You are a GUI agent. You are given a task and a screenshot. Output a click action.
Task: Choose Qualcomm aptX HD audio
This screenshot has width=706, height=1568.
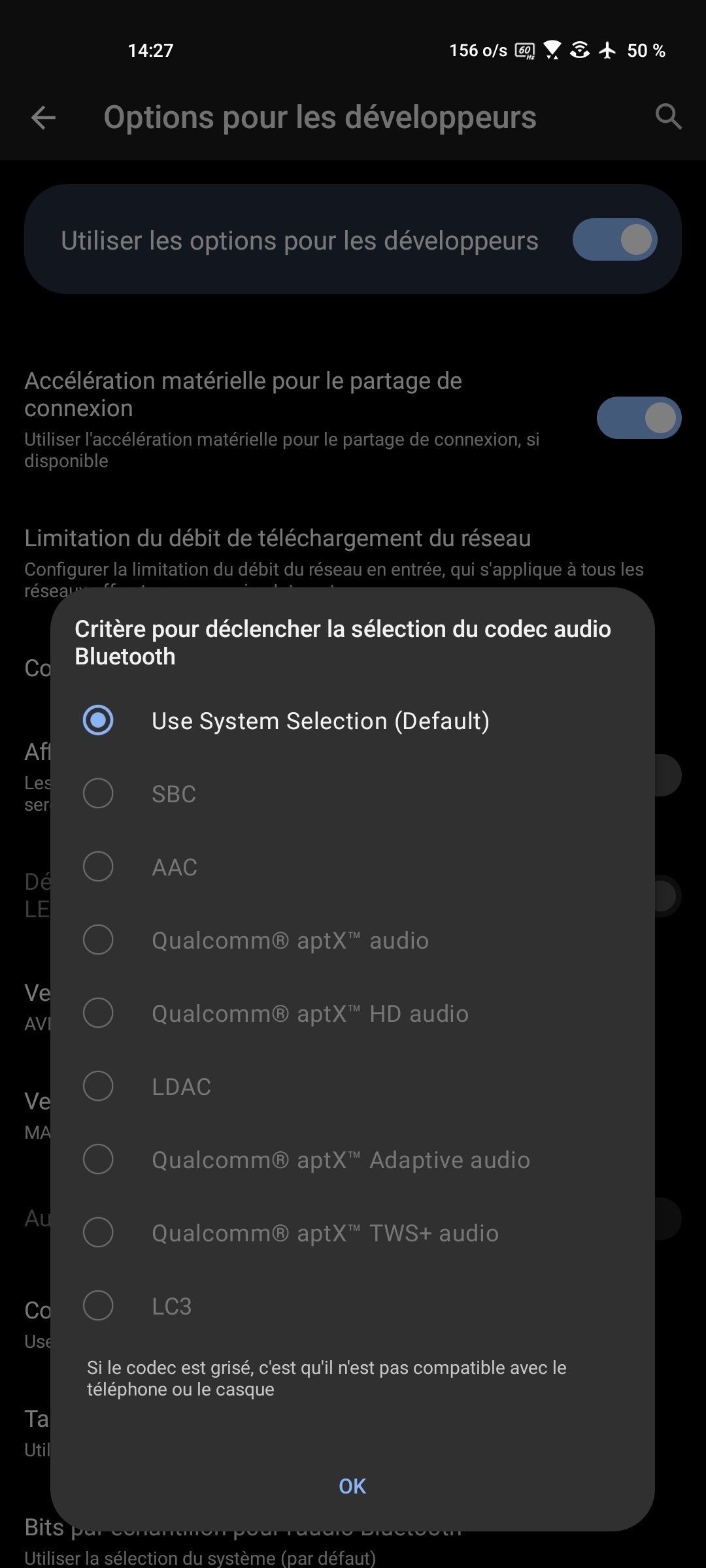point(98,1013)
